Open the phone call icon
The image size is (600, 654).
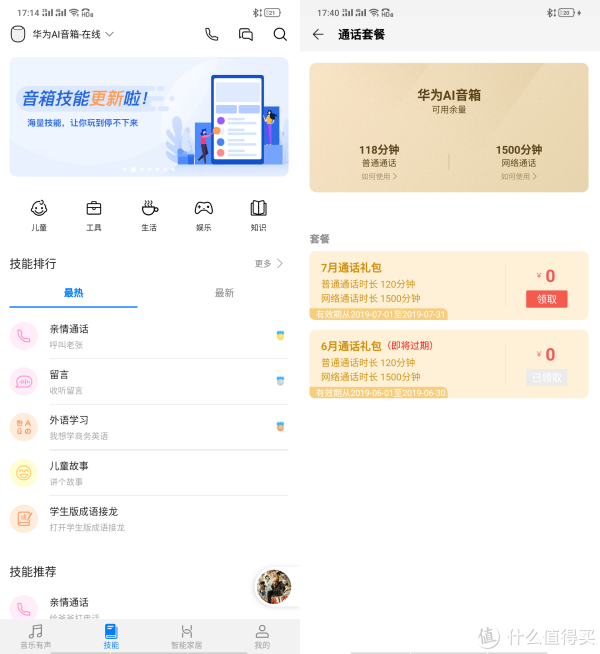pyautogui.click(x=211, y=34)
